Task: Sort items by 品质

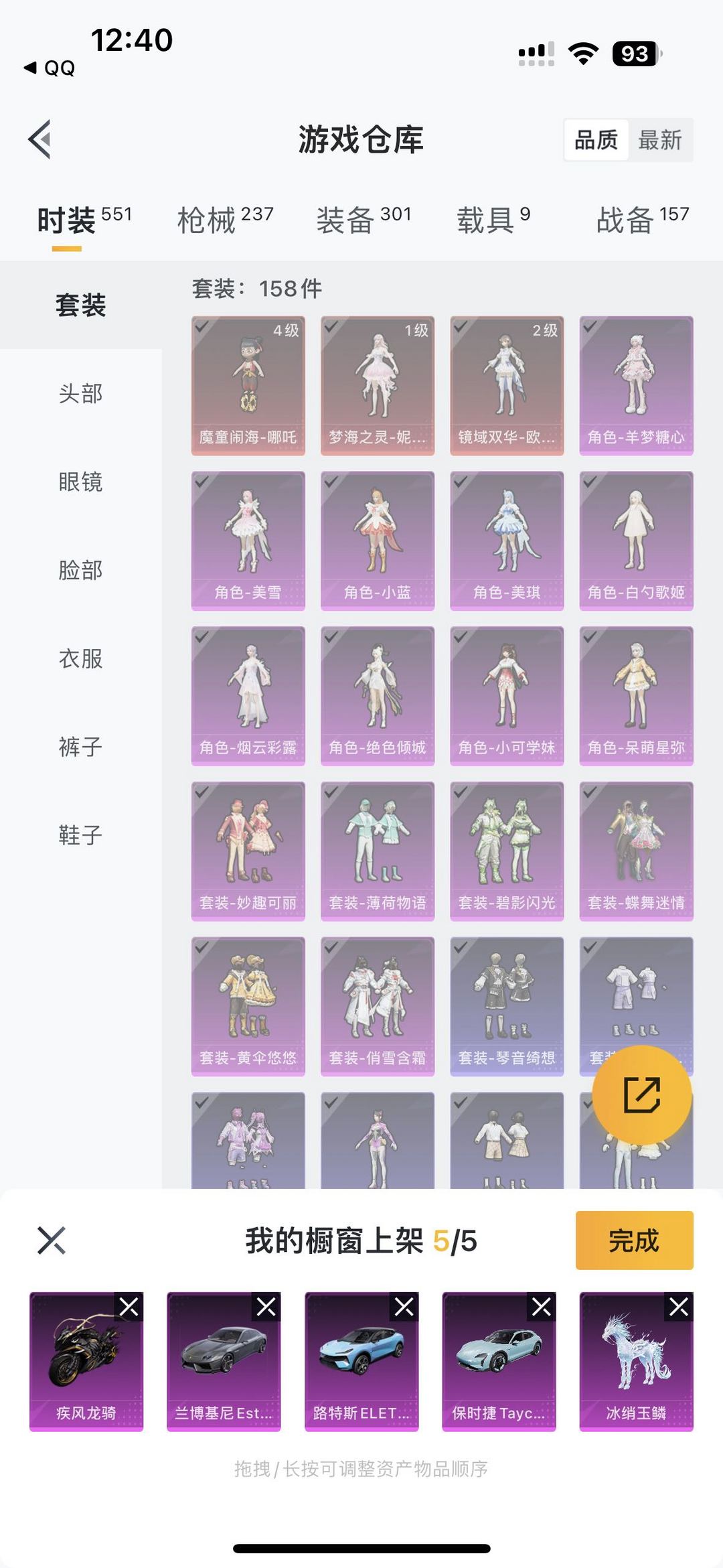Action: coord(596,140)
